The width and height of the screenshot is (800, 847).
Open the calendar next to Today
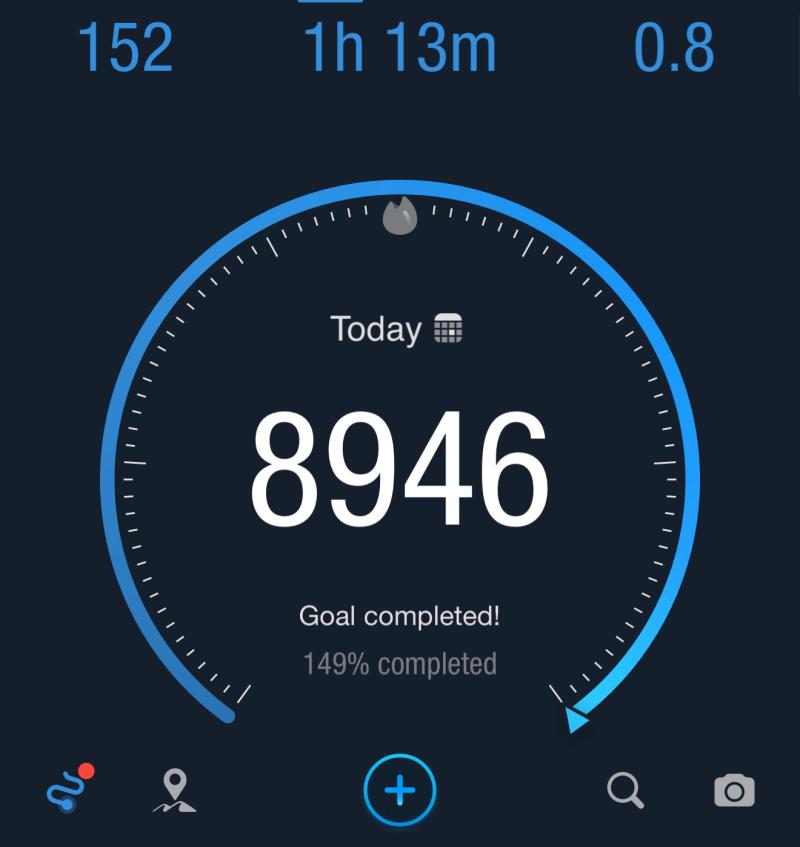click(448, 329)
